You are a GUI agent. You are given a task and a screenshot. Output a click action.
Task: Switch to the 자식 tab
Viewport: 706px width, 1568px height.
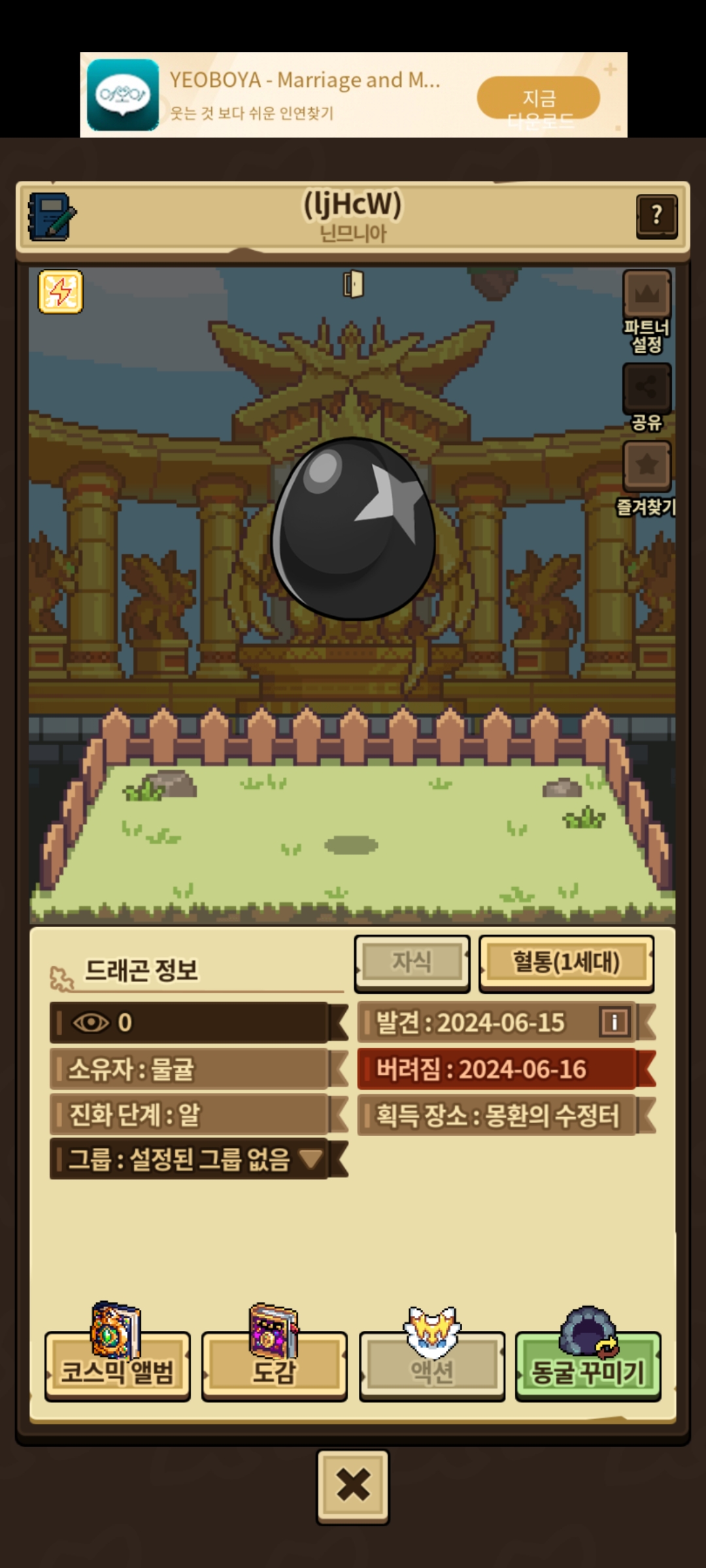pyautogui.click(x=412, y=962)
